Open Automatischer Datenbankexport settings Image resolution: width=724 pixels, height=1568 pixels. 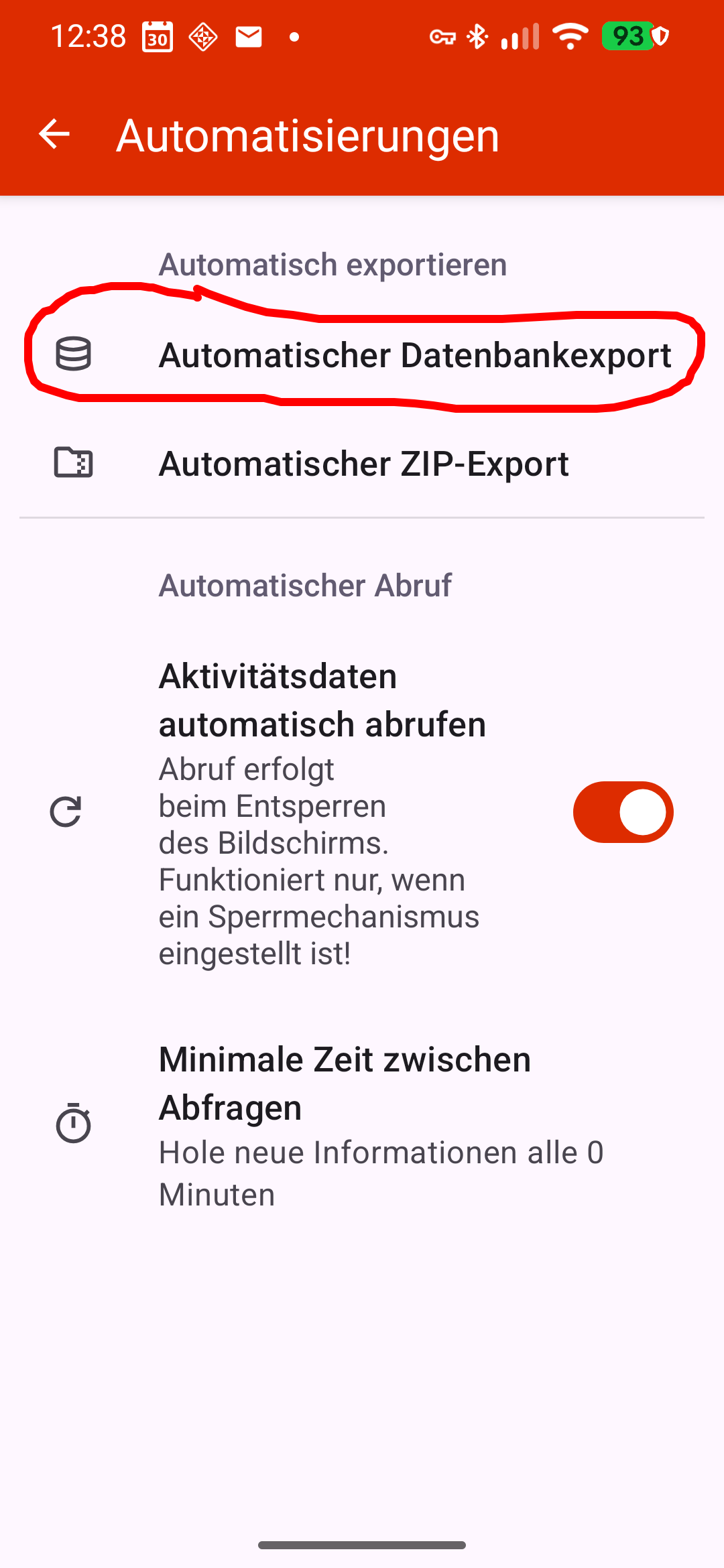point(414,355)
